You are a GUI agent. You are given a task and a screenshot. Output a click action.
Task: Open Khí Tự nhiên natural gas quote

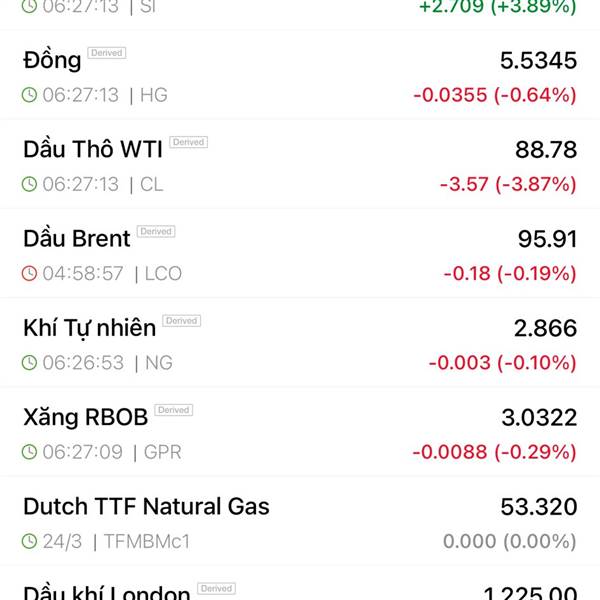pos(300,343)
